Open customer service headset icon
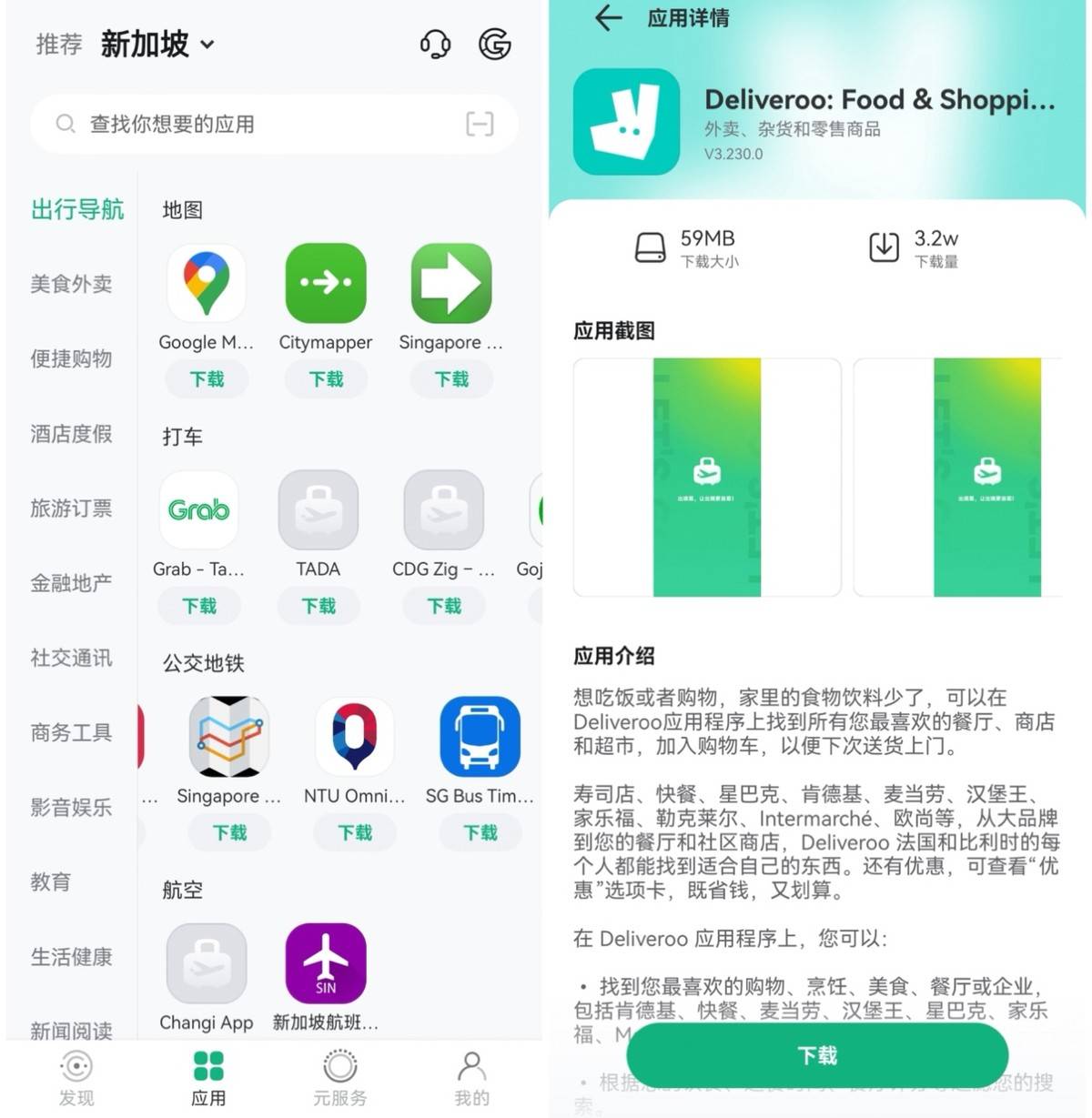The image size is (1092, 1118). point(435,44)
